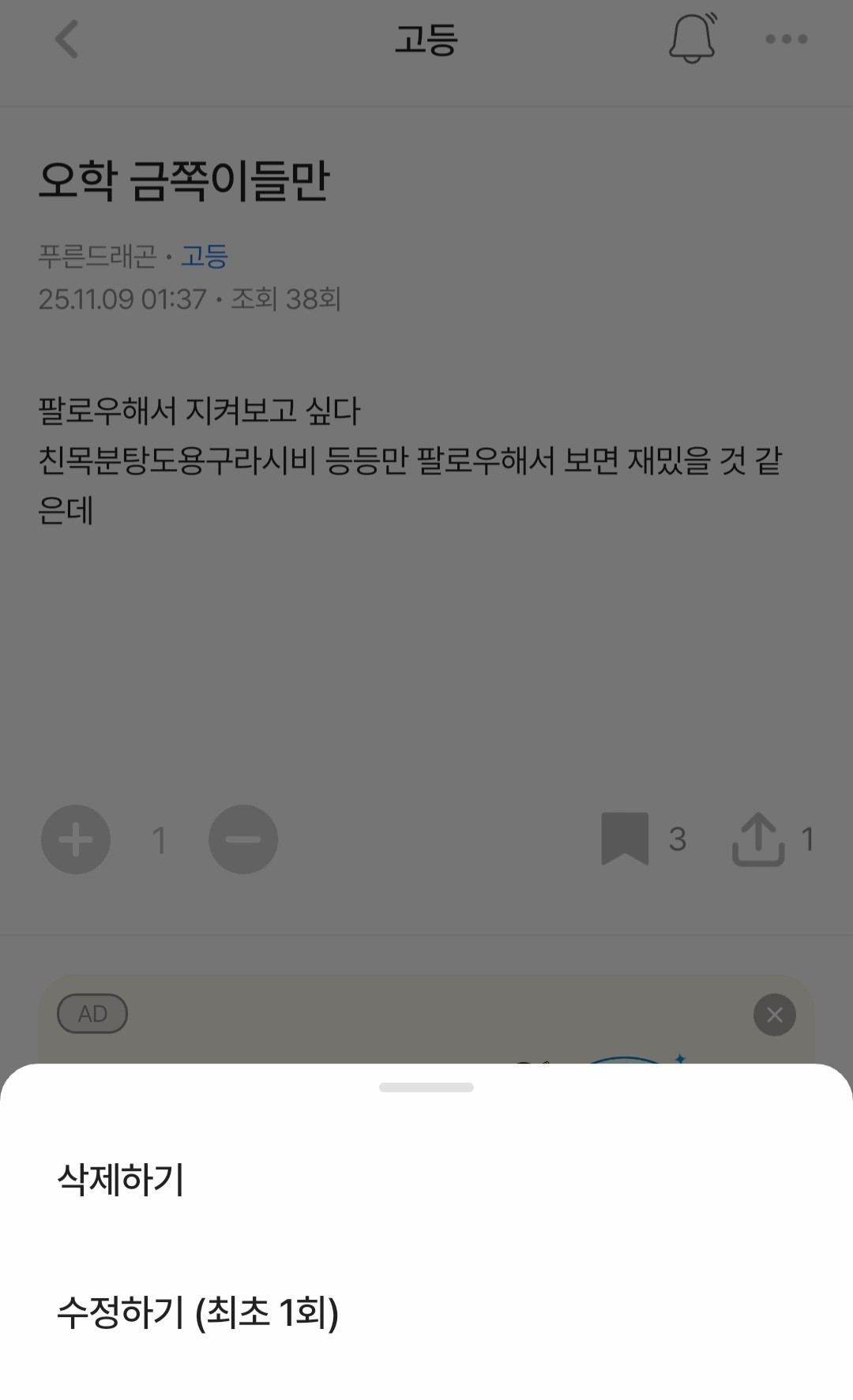The height and width of the screenshot is (1400, 853).
Task: Open the three-dot options menu
Action: pos(785,39)
